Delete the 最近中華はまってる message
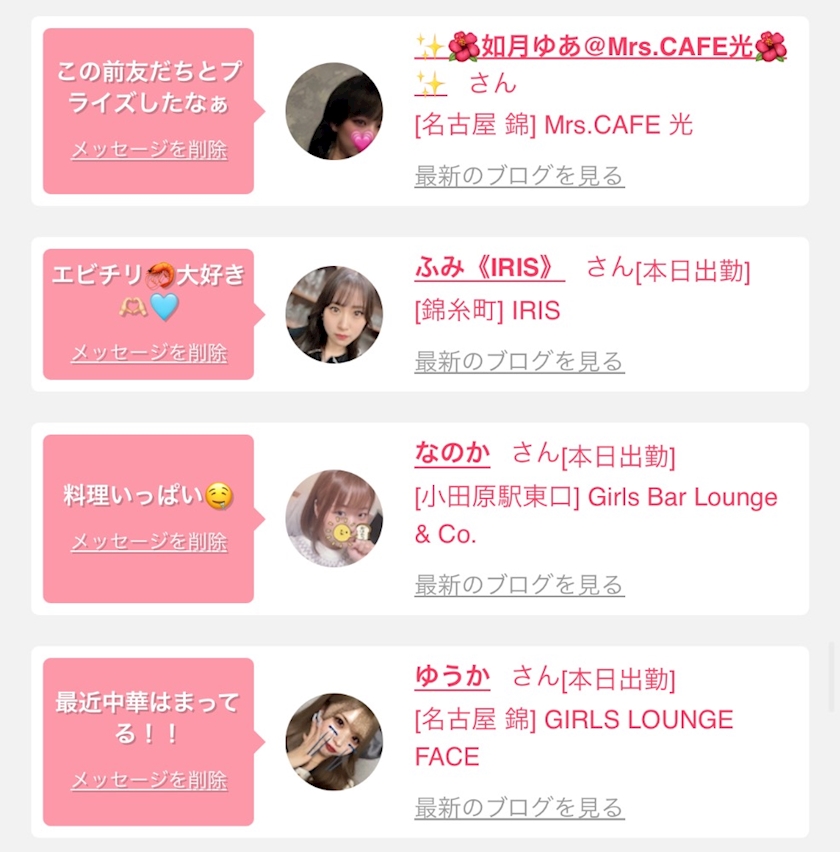This screenshot has width=840, height=852. [149, 780]
